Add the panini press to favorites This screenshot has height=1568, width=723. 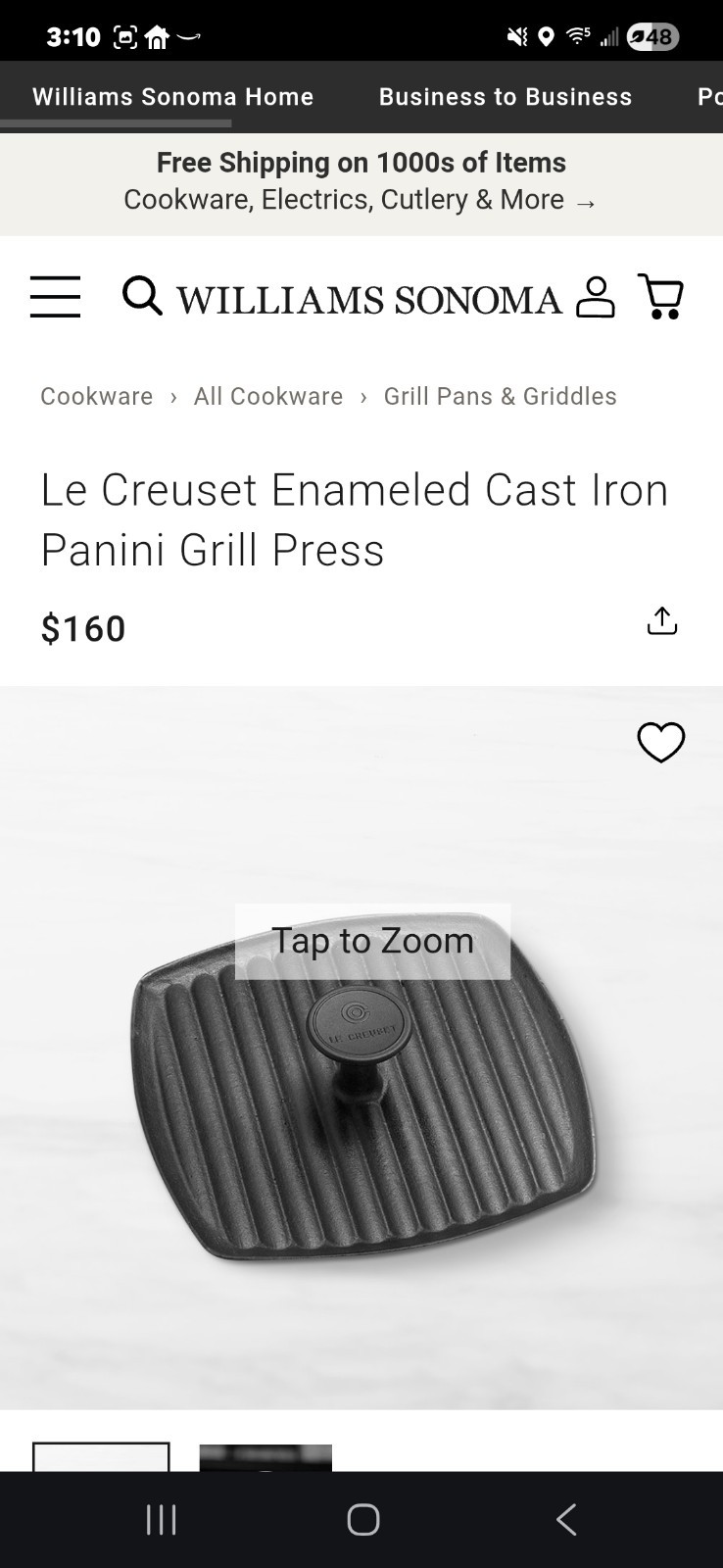click(662, 744)
